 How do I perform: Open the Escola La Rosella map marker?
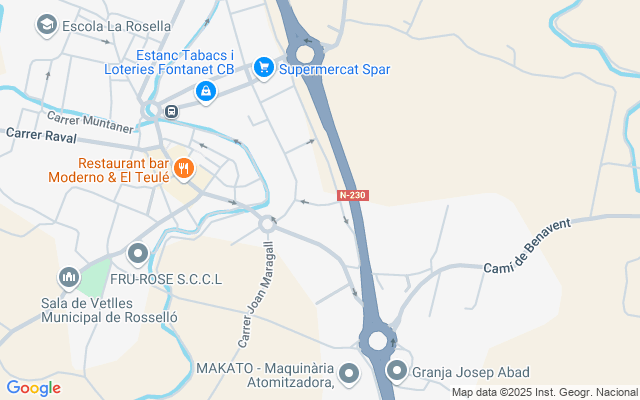(46, 25)
